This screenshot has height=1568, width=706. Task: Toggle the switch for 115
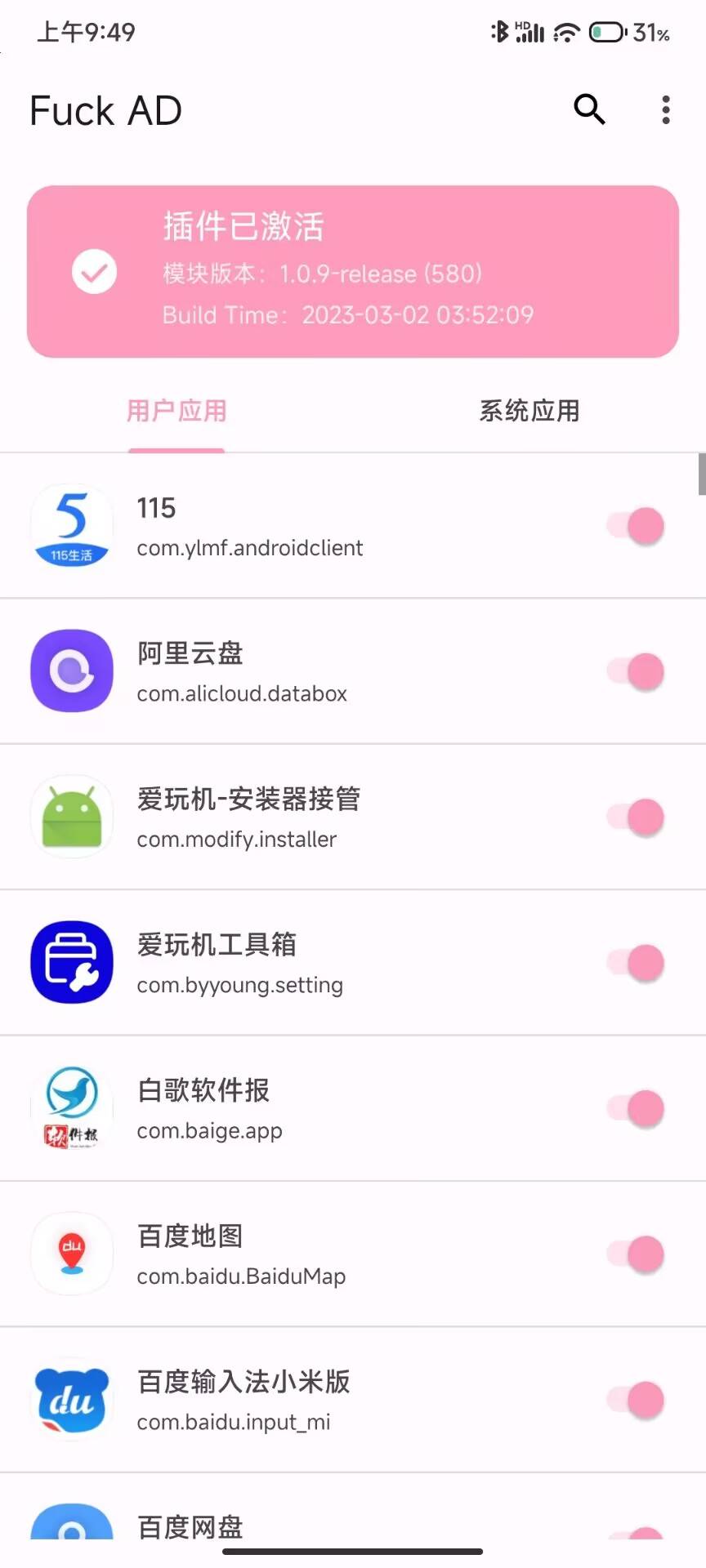click(636, 526)
